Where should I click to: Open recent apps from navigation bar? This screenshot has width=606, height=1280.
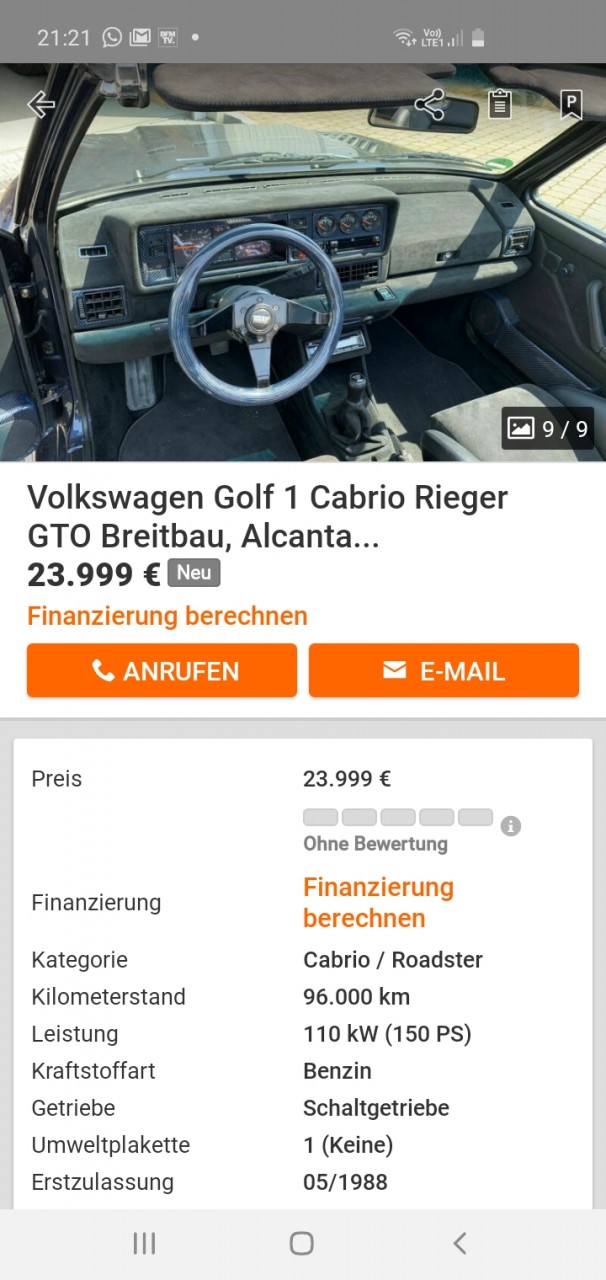coord(144,1243)
